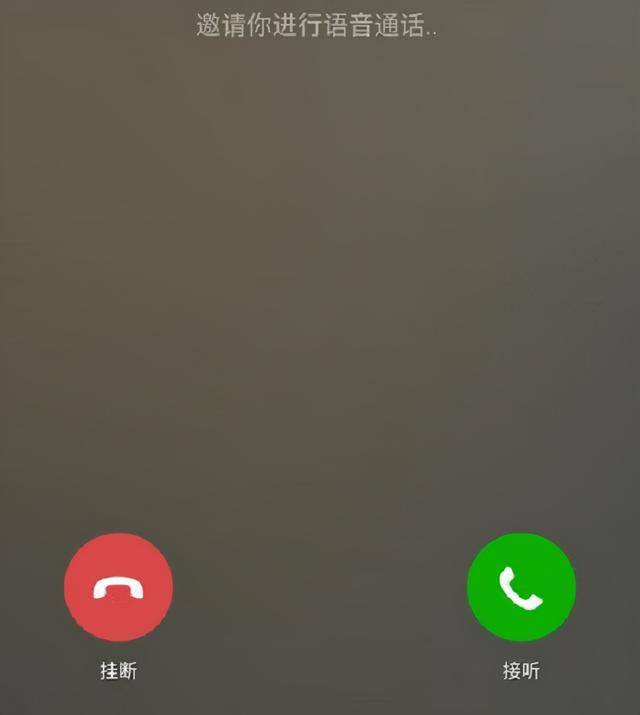Image resolution: width=640 pixels, height=715 pixels.
Task: Answer the voice call with the green 接听 button
Action: 521,588
